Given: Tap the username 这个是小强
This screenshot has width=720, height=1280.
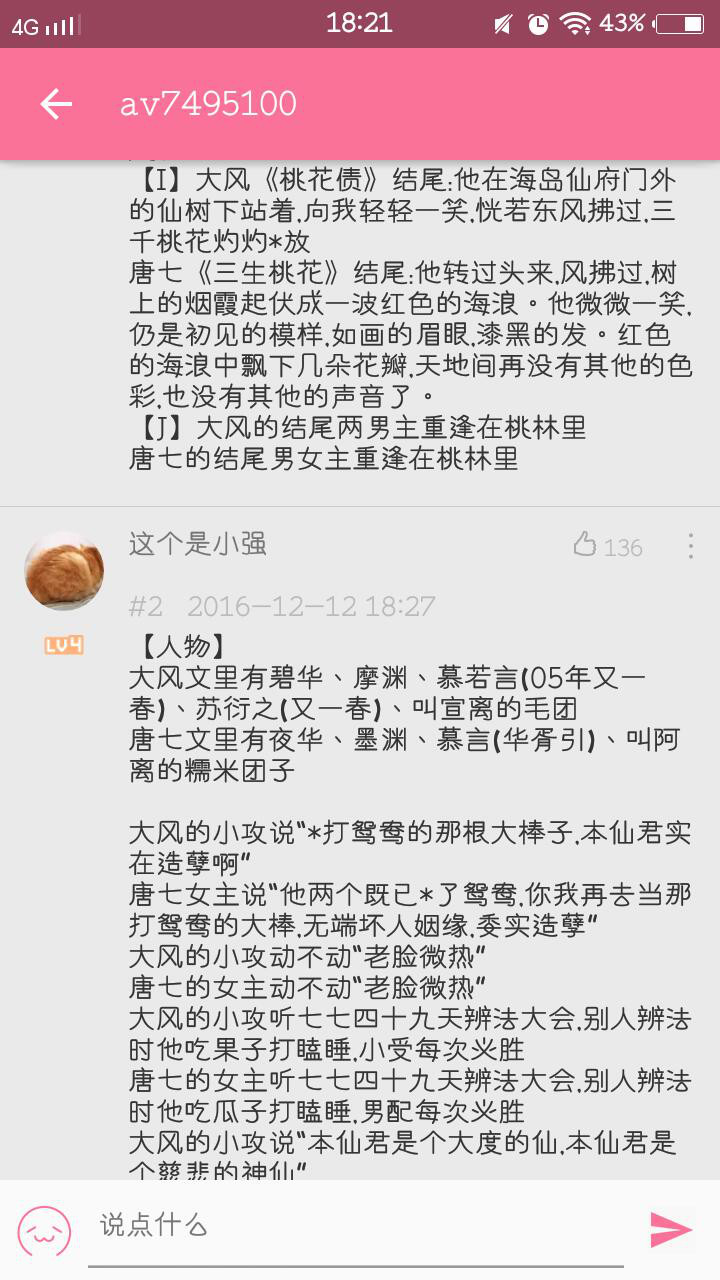Looking at the screenshot, I should pos(197,544).
